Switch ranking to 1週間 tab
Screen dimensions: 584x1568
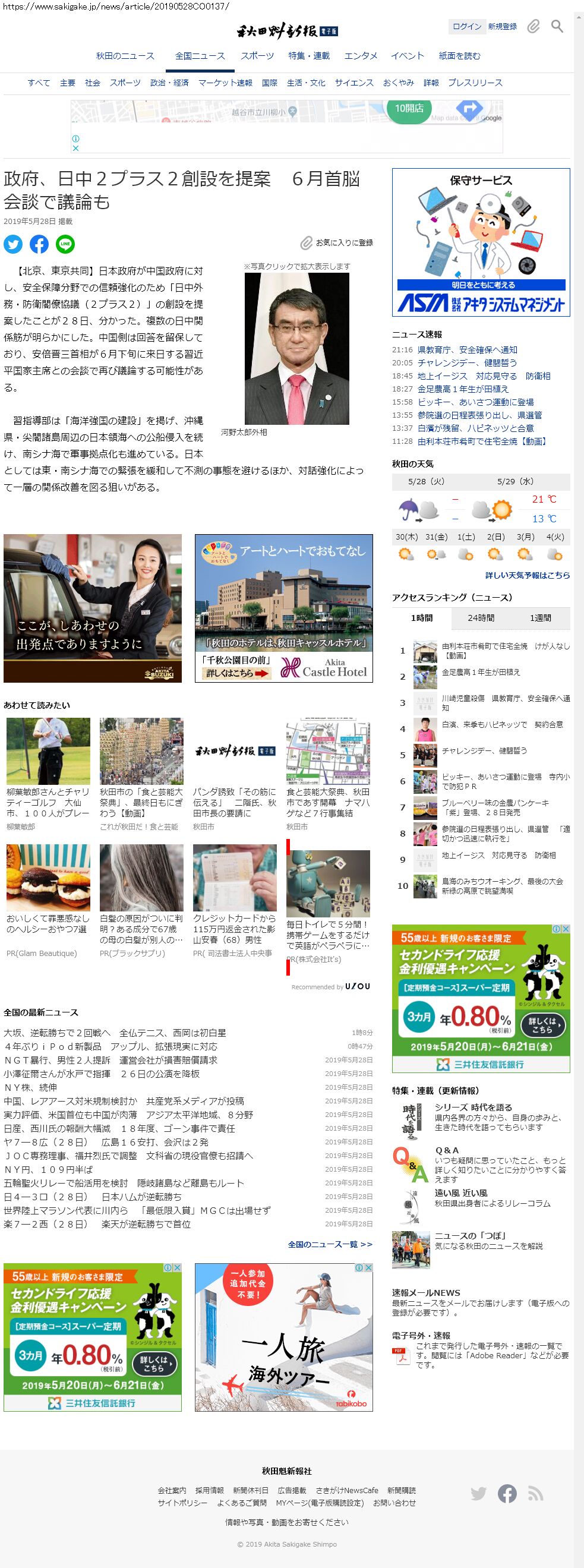tap(540, 618)
